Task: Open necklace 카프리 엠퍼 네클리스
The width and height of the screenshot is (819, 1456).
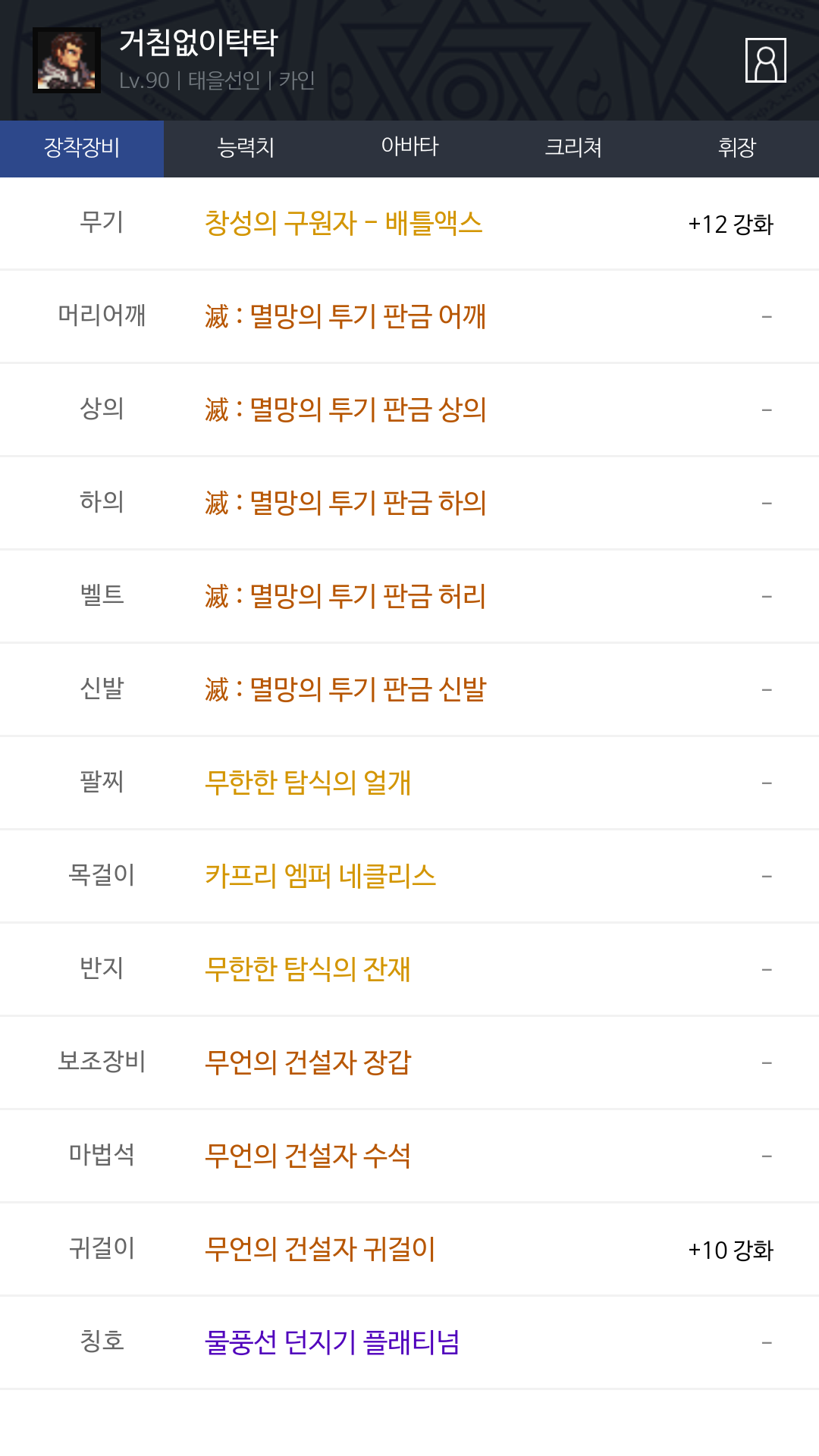Action: (x=320, y=876)
